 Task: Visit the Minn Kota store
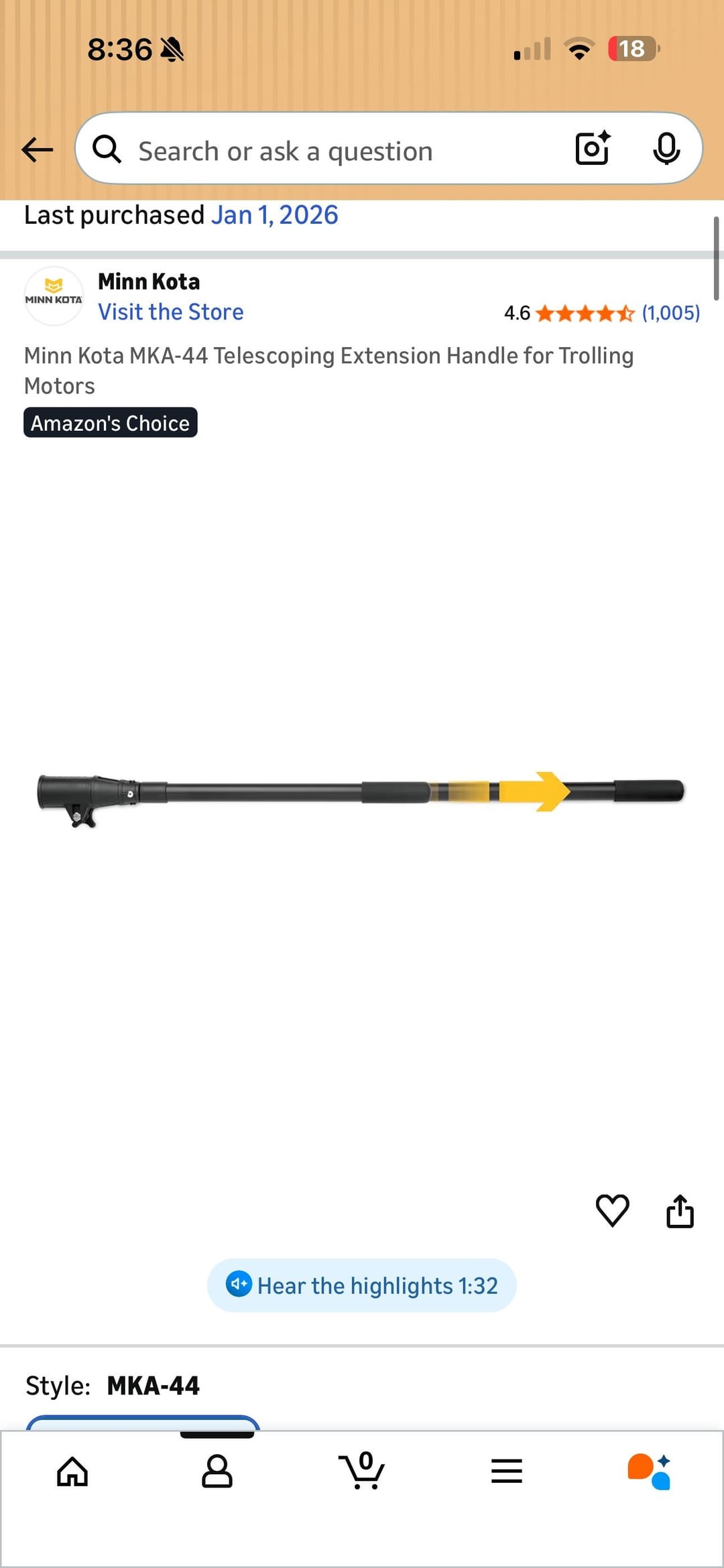pos(171,312)
